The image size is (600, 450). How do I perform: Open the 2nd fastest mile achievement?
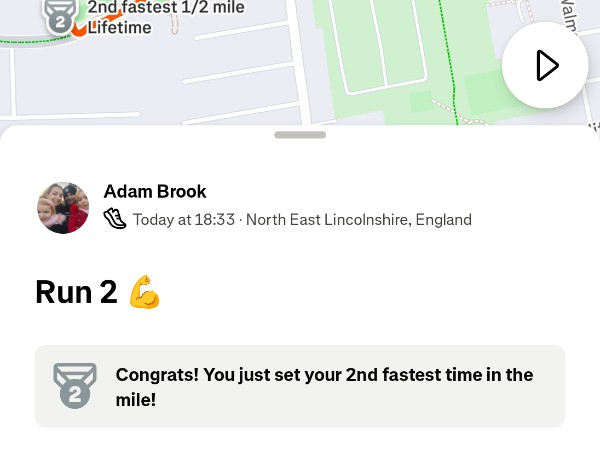point(300,387)
